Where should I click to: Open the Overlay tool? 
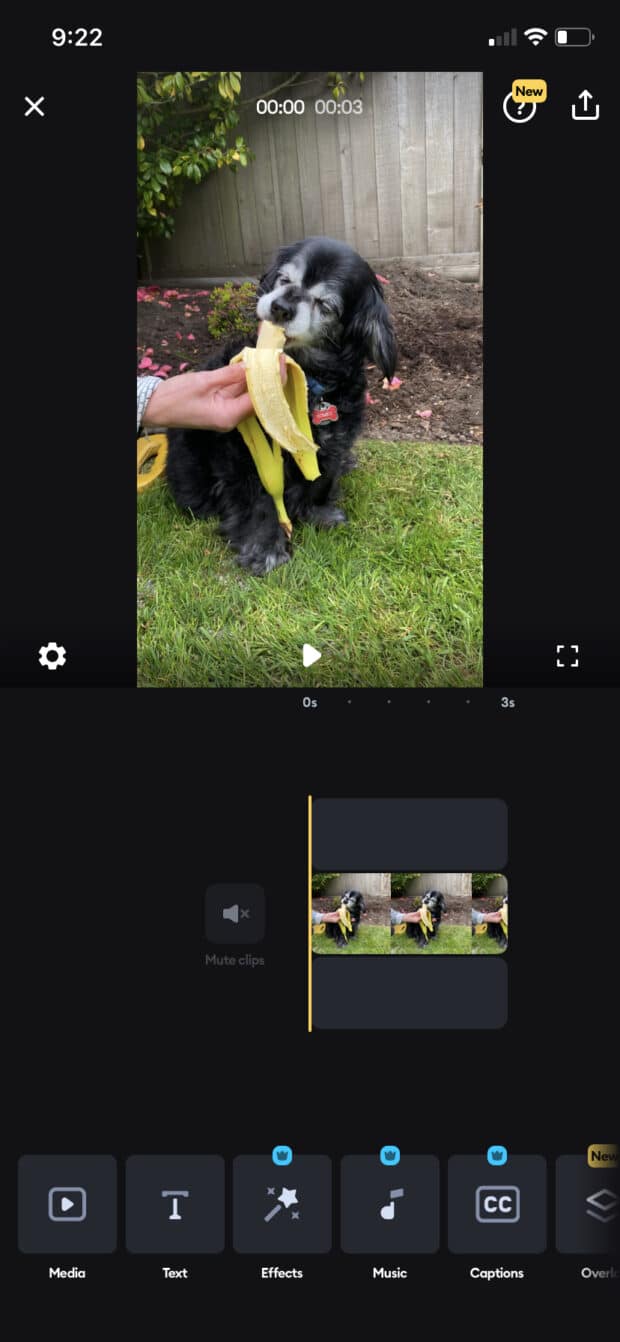pyautogui.click(x=590, y=1204)
